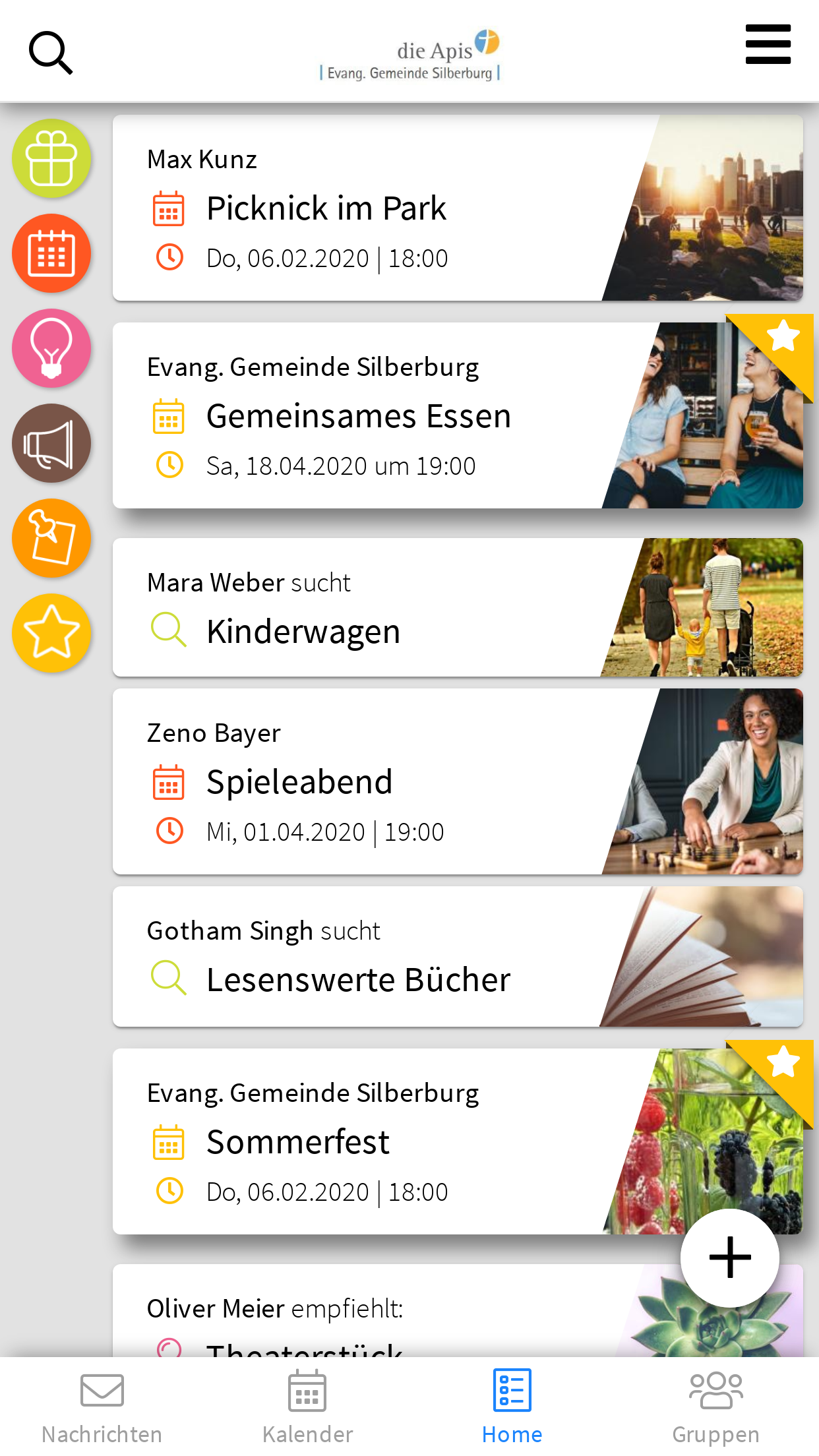Tap the yellow star favorites filter

(51, 633)
